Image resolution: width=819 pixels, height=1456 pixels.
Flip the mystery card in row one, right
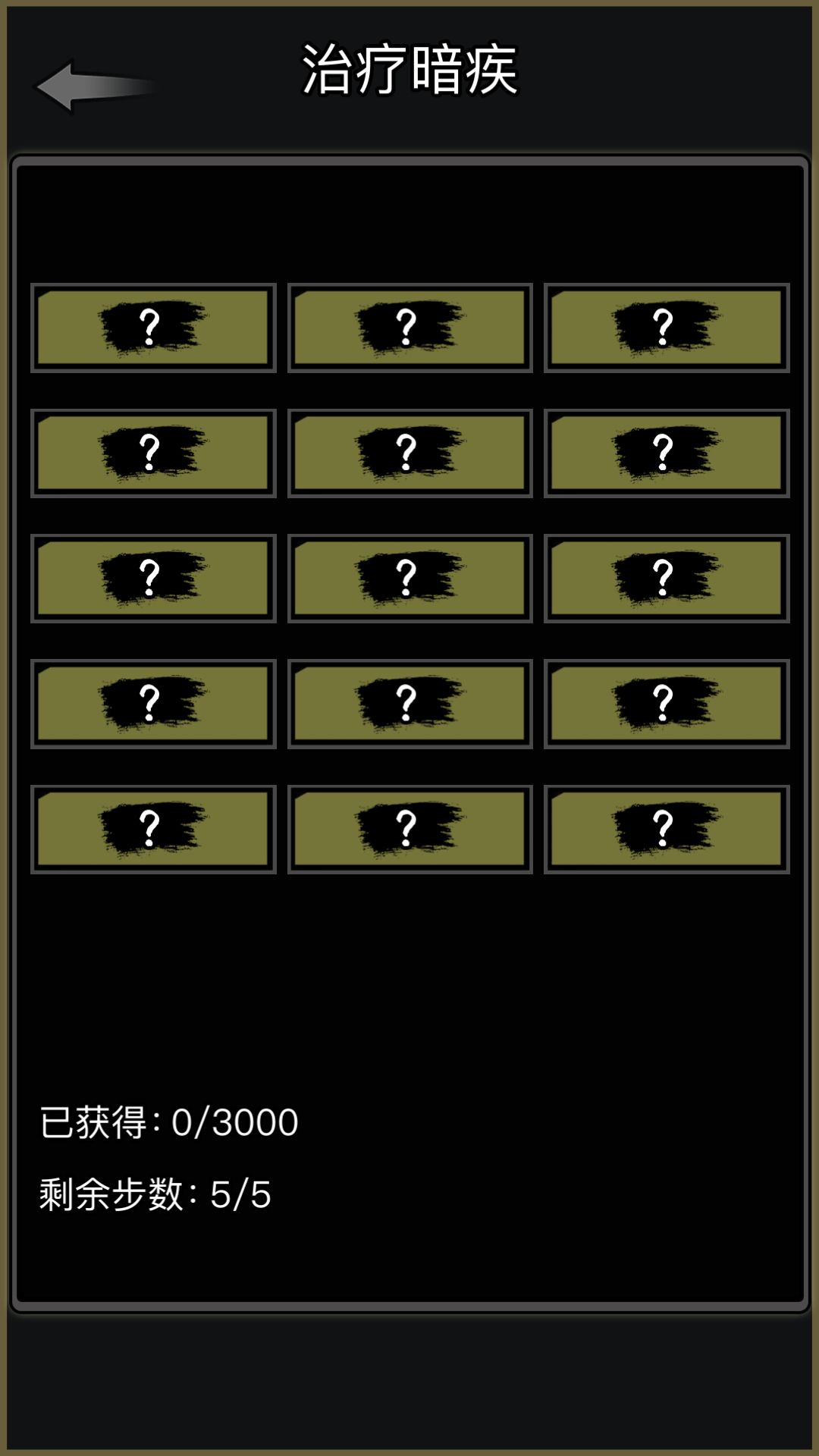666,326
